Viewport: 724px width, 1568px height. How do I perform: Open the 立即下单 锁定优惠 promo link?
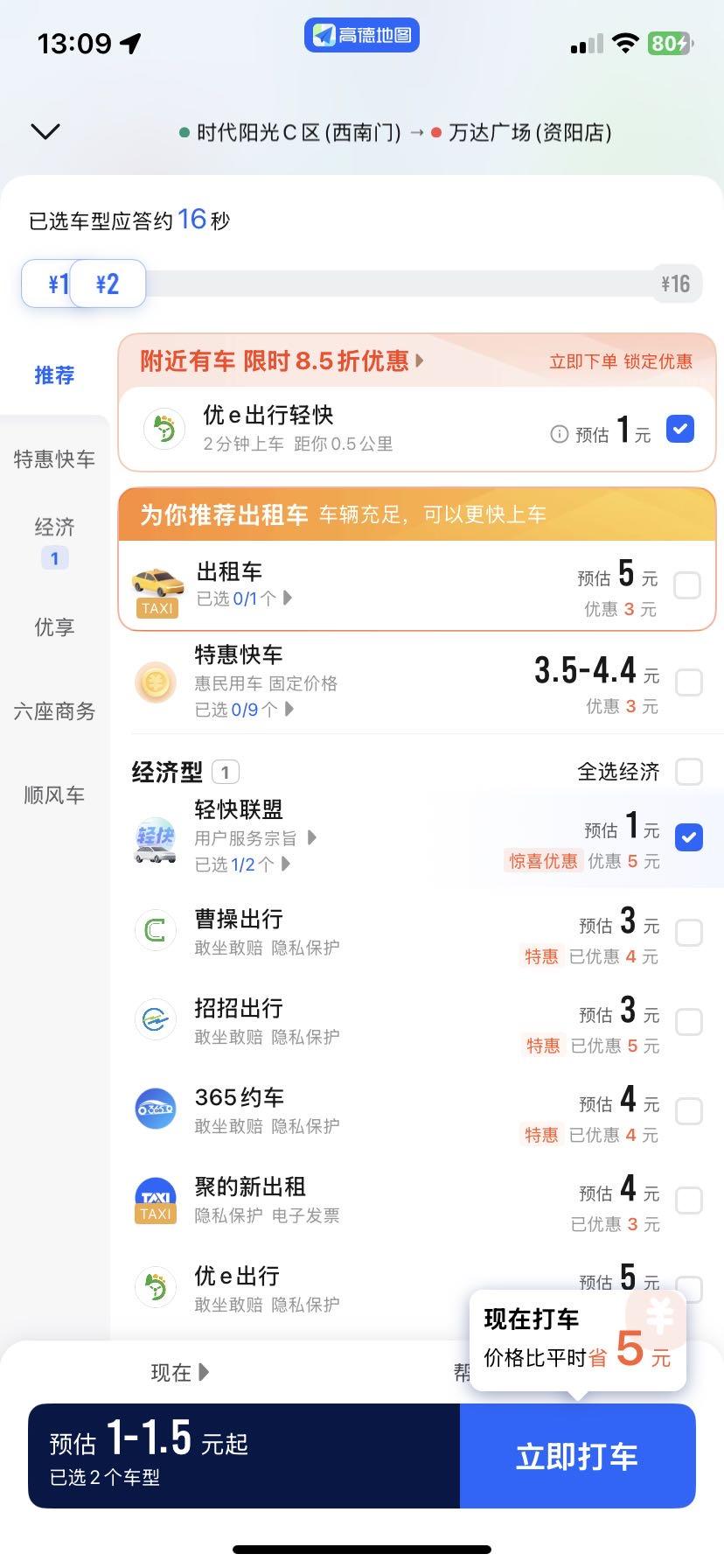click(x=620, y=361)
